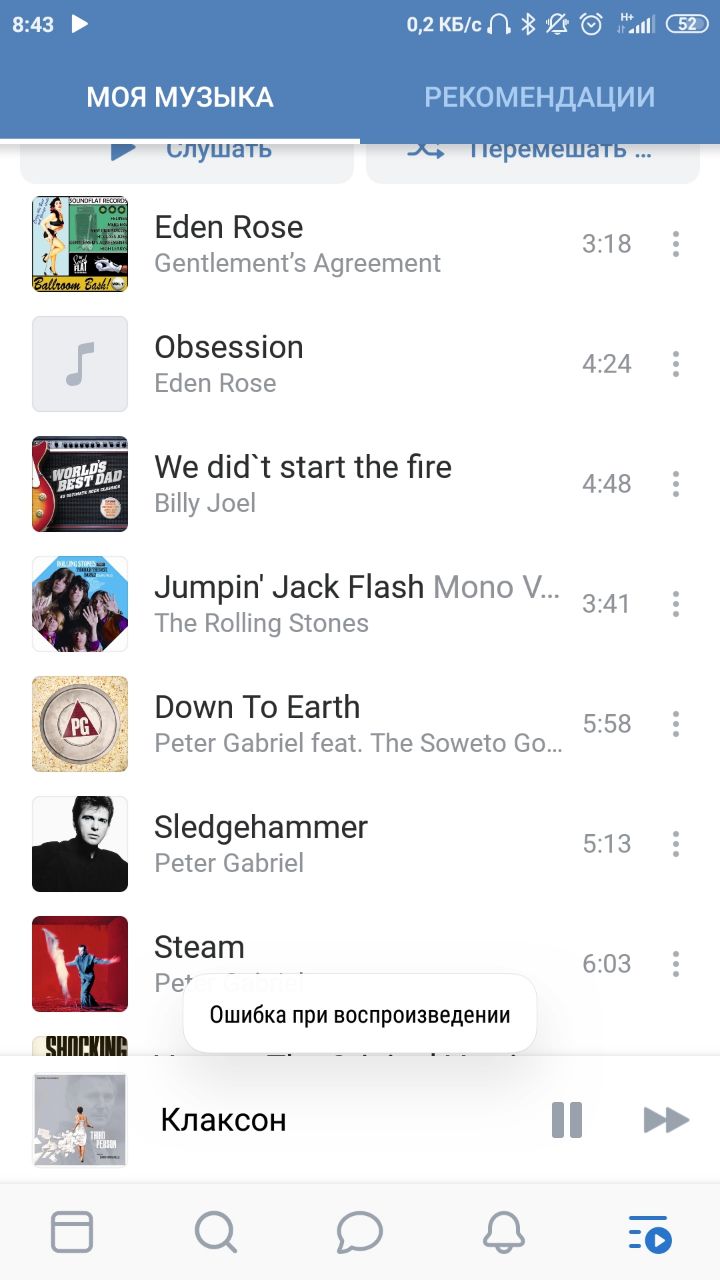This screenshot has height=1280, width=720.
Task: Open the messages tab
Action: pos(360,1232)
